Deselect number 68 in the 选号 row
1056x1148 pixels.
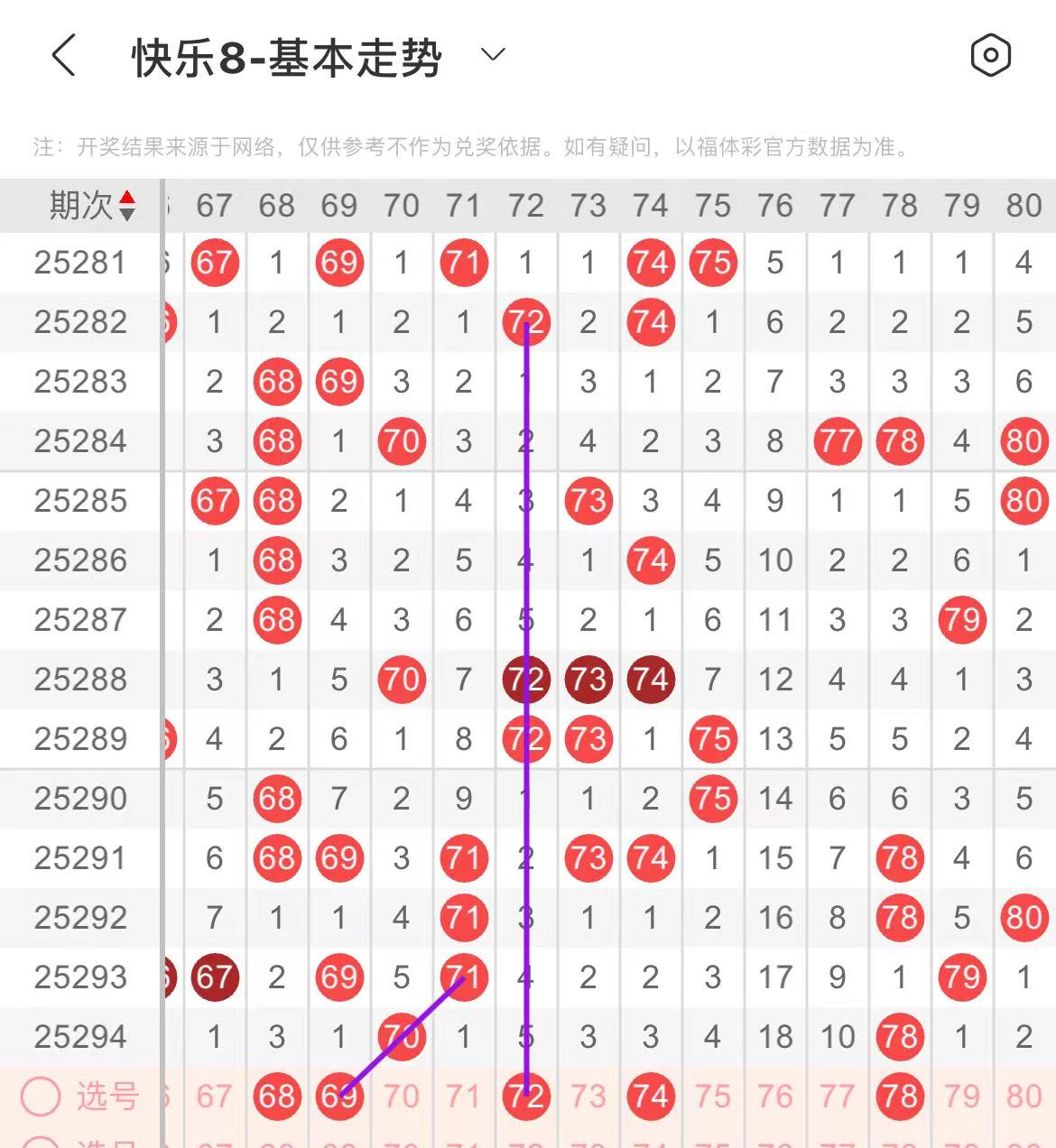tap(276, 1097)
